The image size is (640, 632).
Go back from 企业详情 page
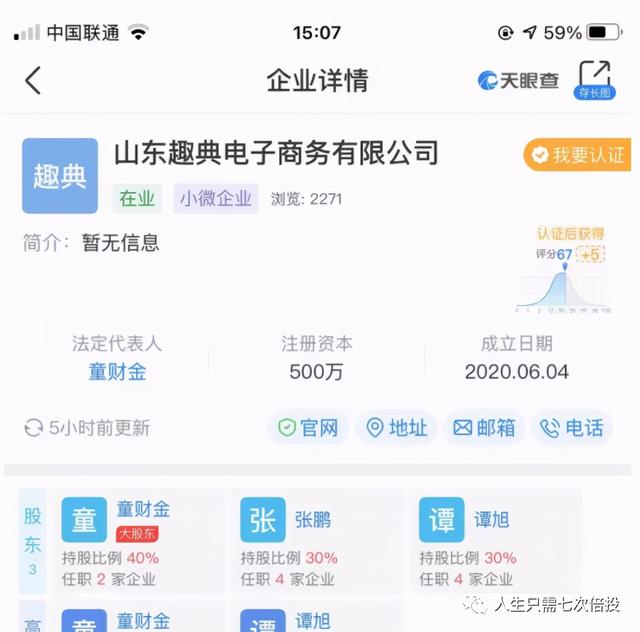coord(33,80)
